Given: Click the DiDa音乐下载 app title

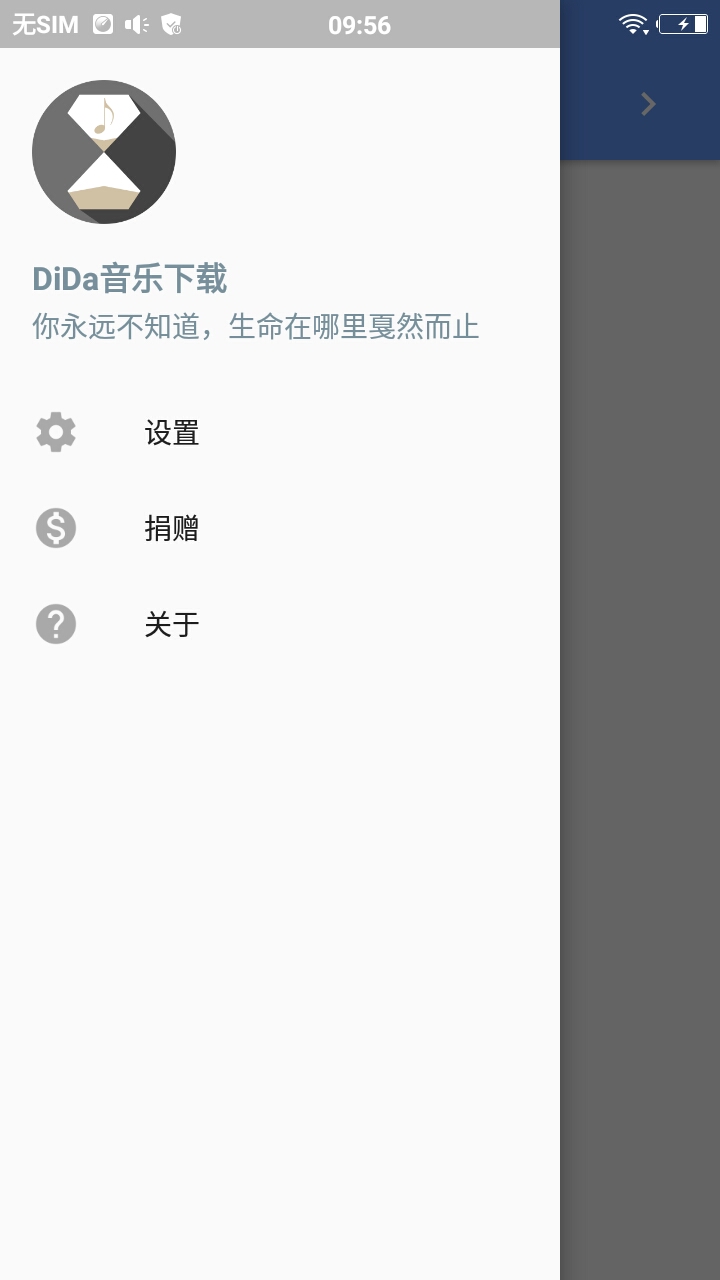Looking at the screenshot, I should click(129, 278).
